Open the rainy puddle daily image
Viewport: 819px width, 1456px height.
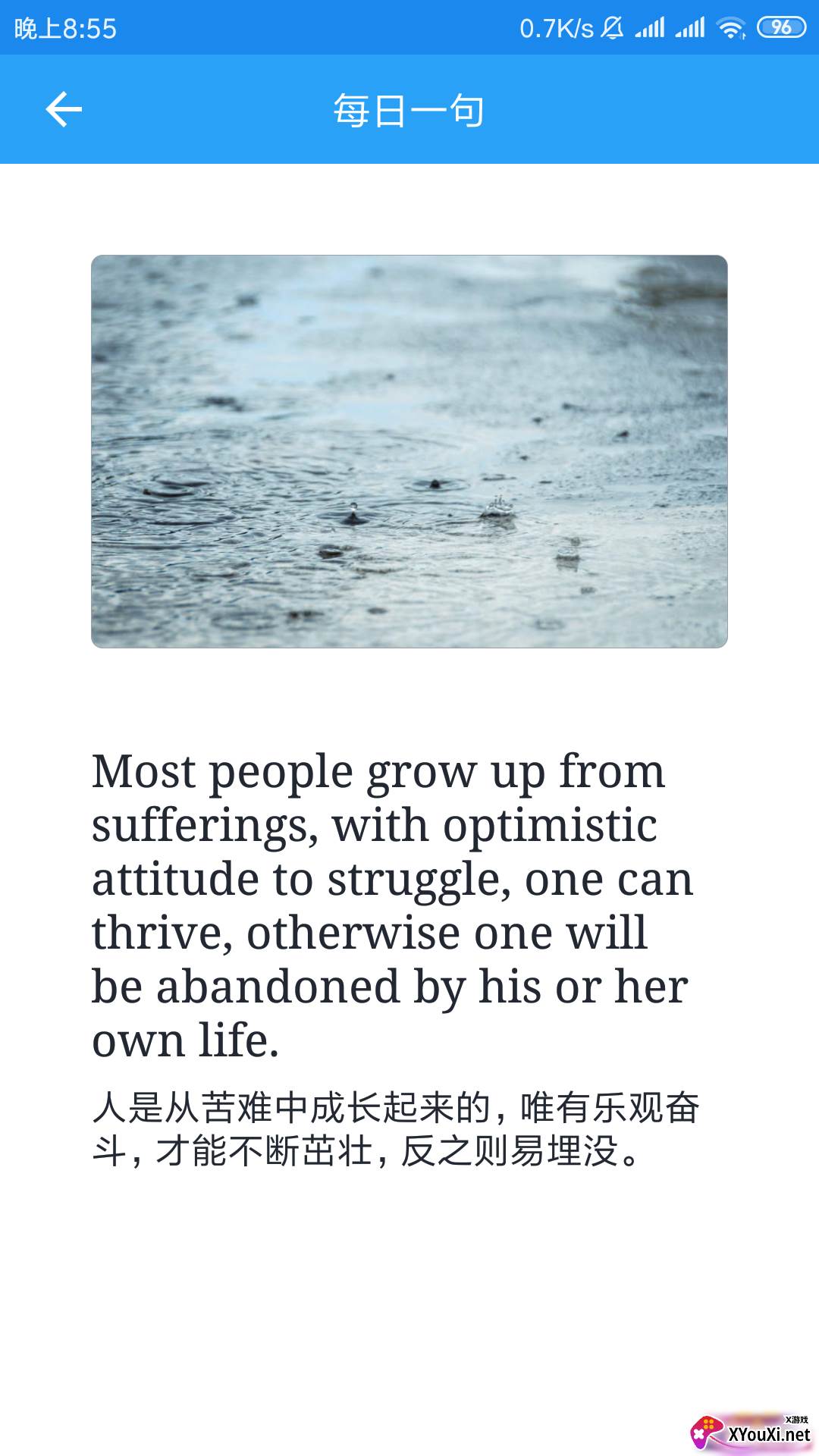(x=409, y=451)
